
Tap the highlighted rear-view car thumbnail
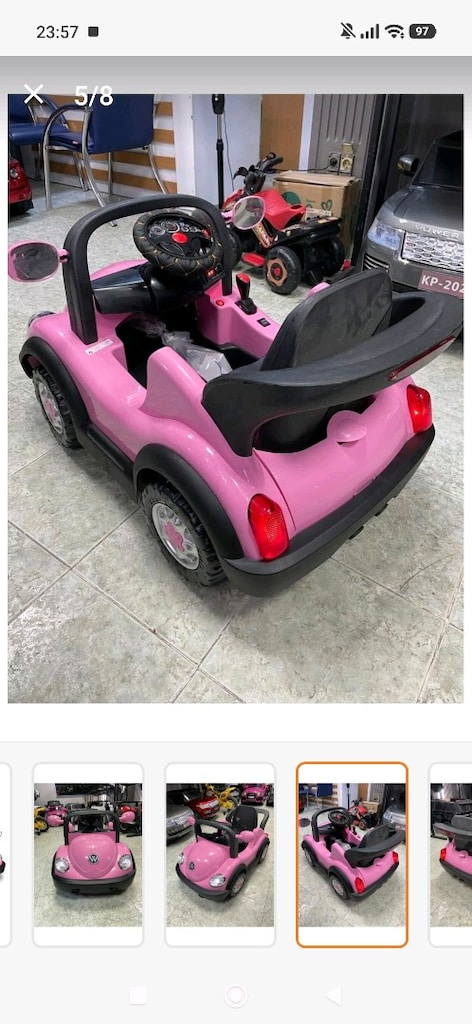[352, 854]
